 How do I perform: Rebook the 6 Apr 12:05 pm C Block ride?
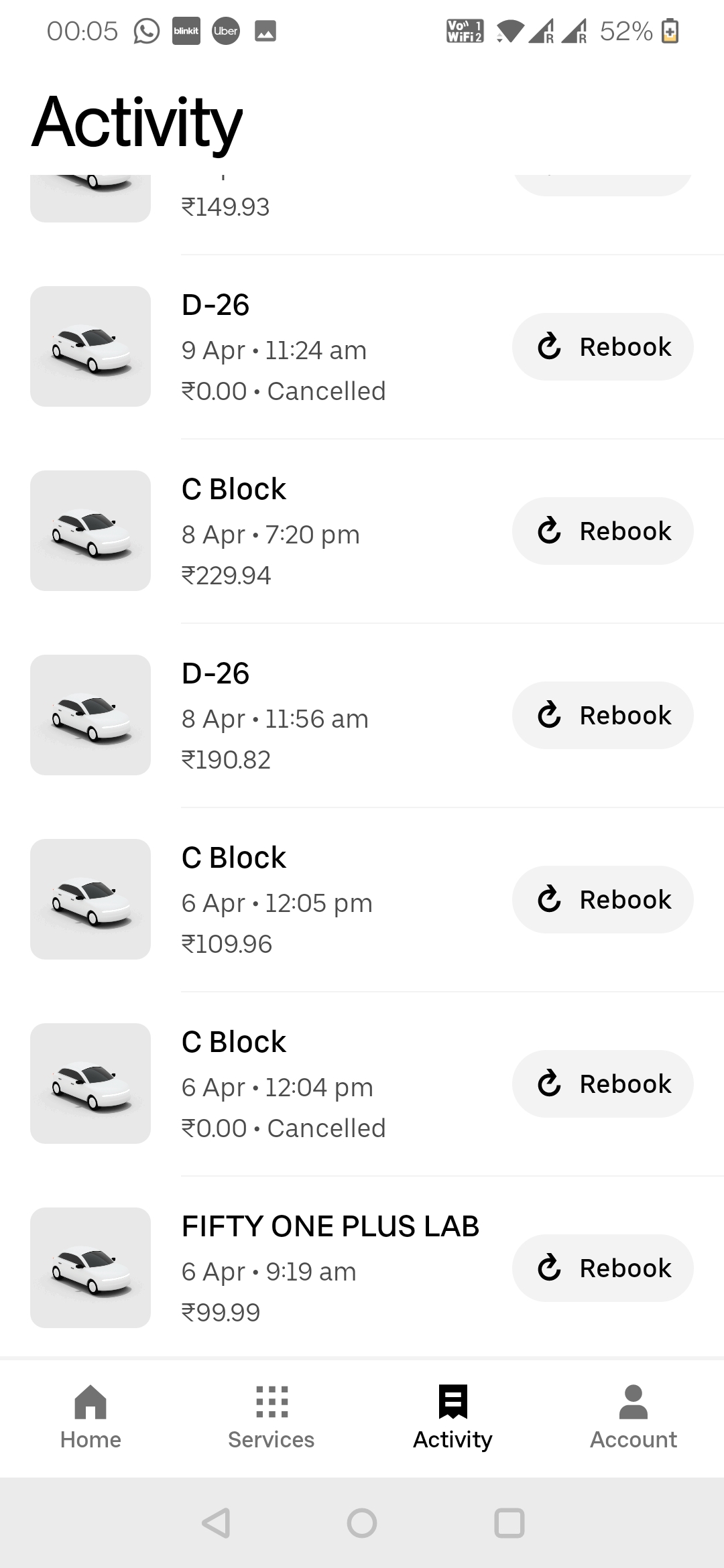coord(603,899)
